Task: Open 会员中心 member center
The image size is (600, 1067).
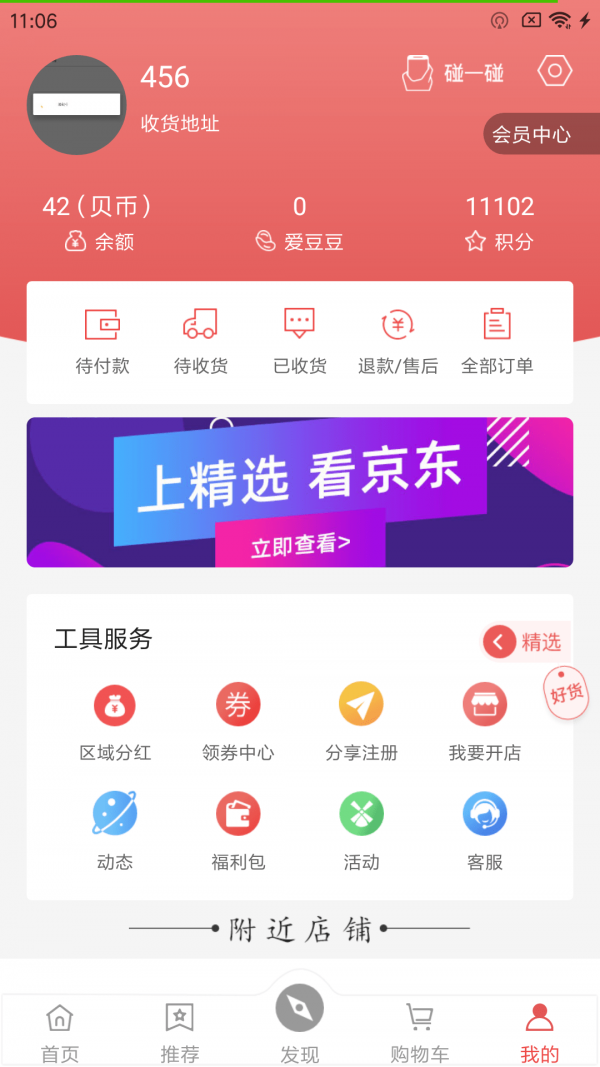Action: (x=532, y=134)
